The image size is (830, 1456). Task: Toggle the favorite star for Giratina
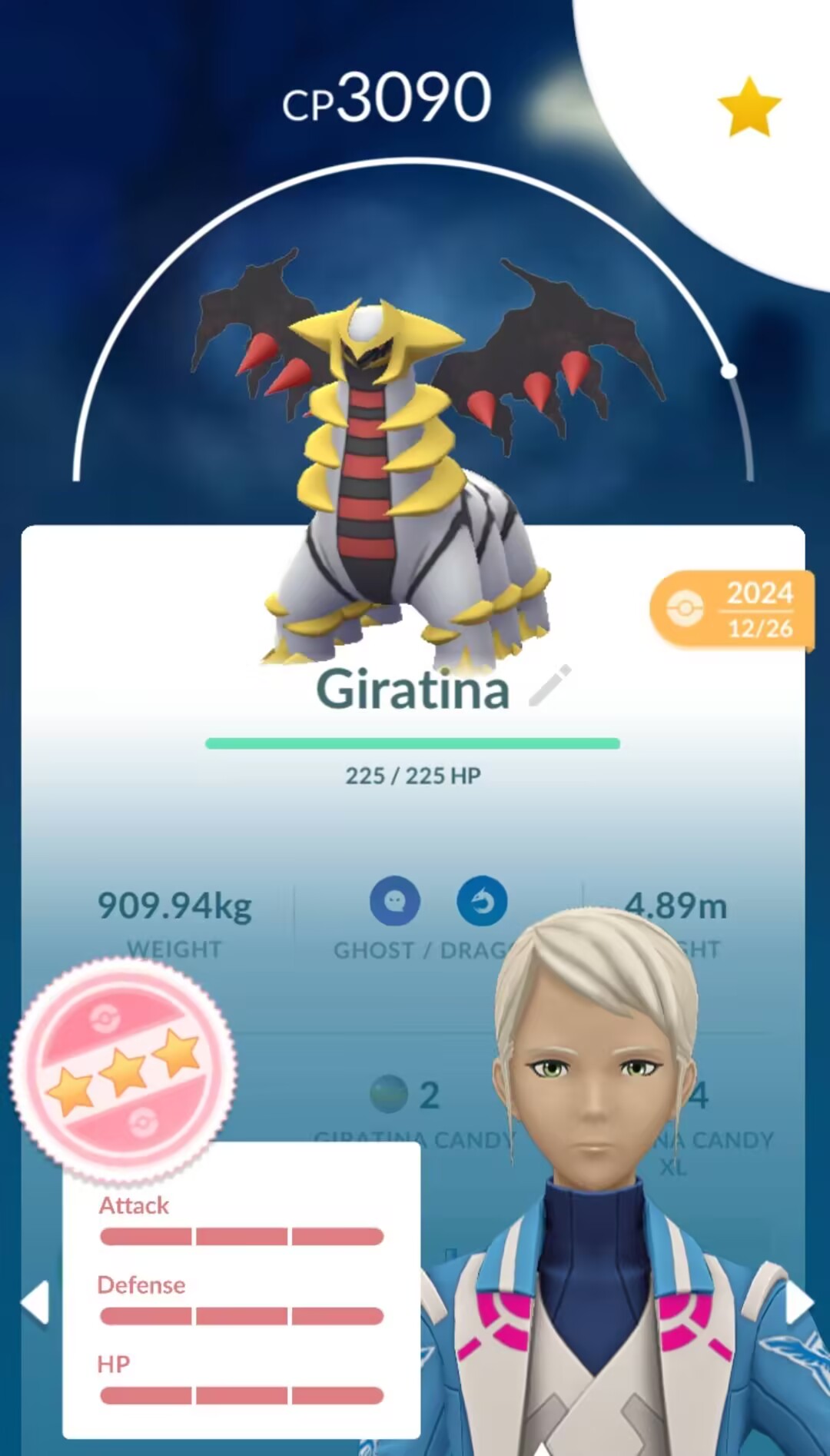tap(749, 107)
